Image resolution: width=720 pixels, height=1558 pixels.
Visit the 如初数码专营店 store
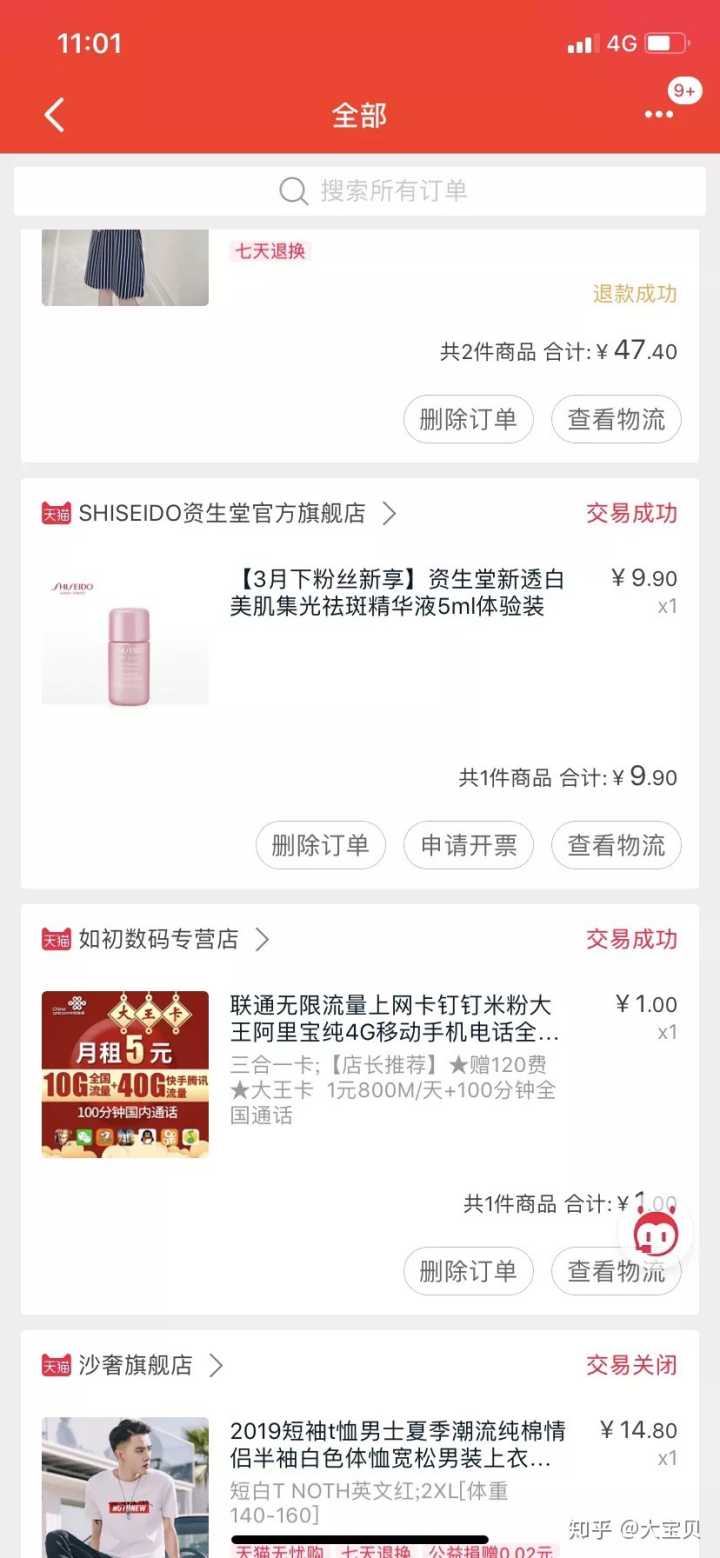[x=160, y=940]
